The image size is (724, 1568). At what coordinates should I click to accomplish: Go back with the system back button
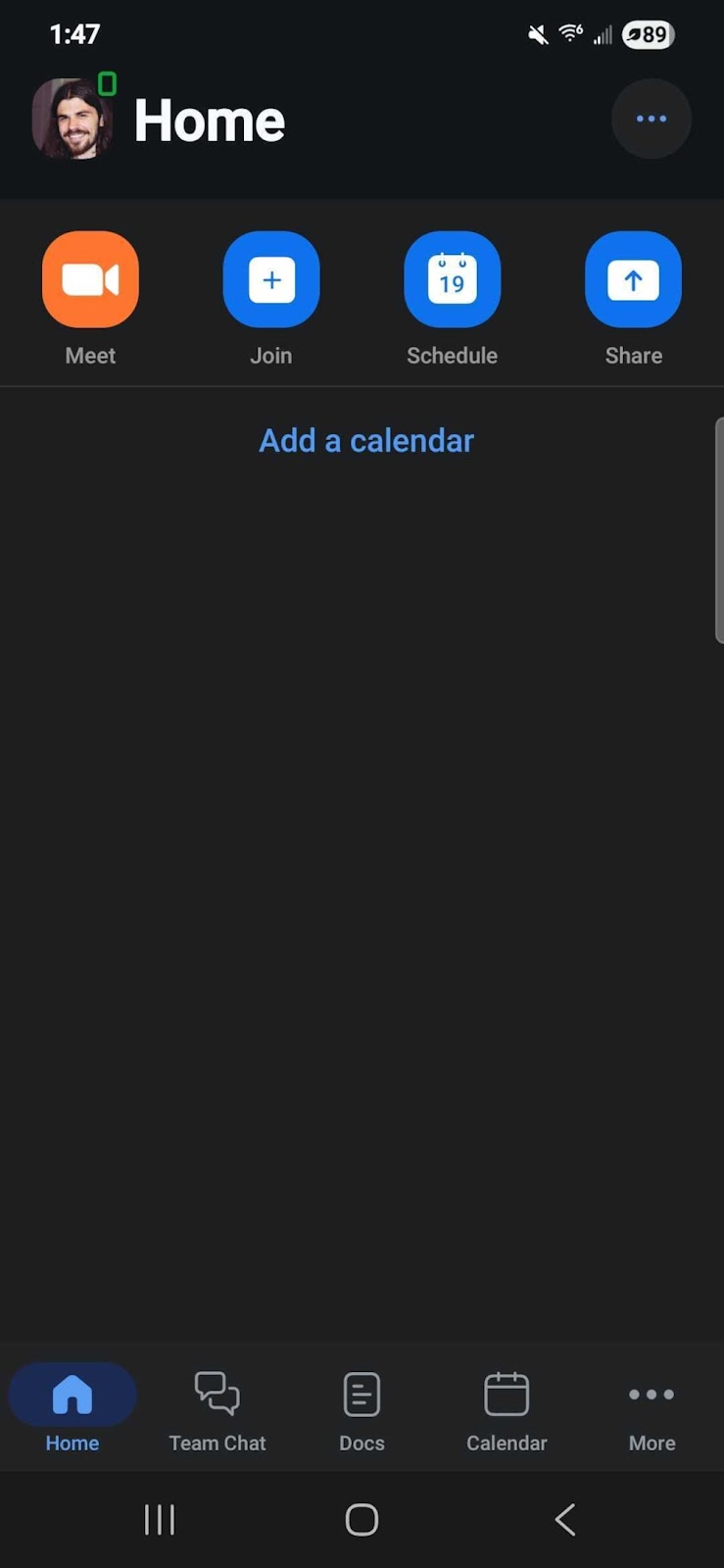pos(564,1520)
